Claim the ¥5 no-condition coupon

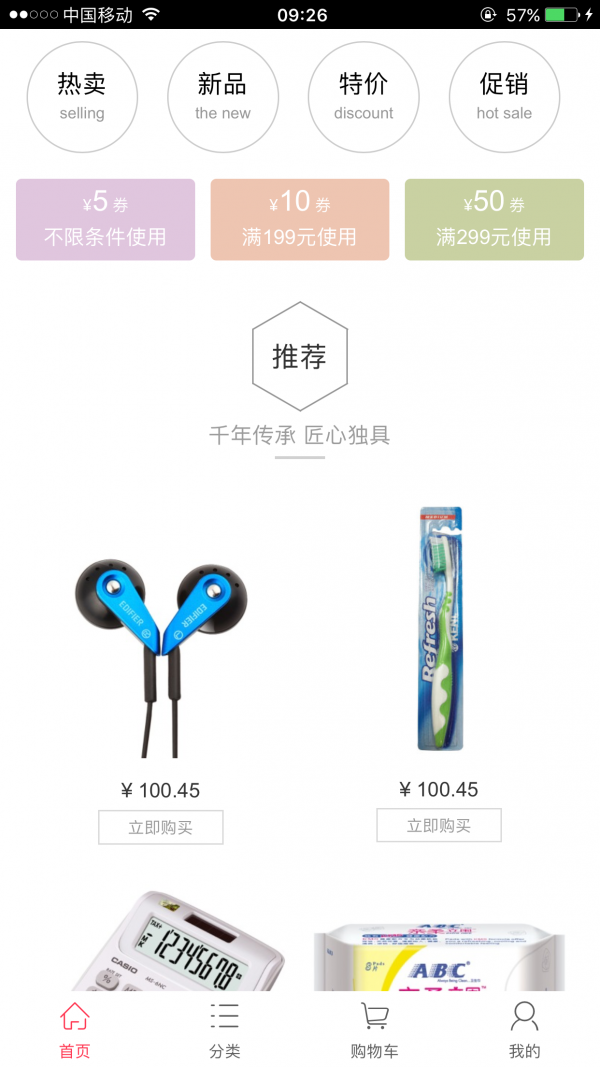[105, 220]
